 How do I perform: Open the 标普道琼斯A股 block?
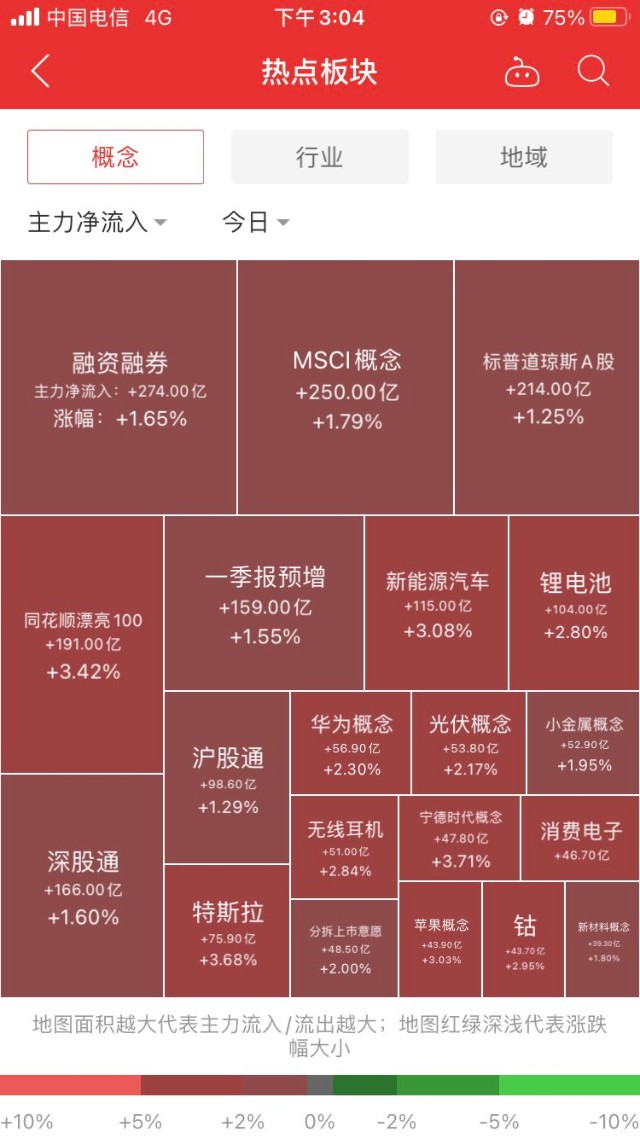(x=547, y=388)
